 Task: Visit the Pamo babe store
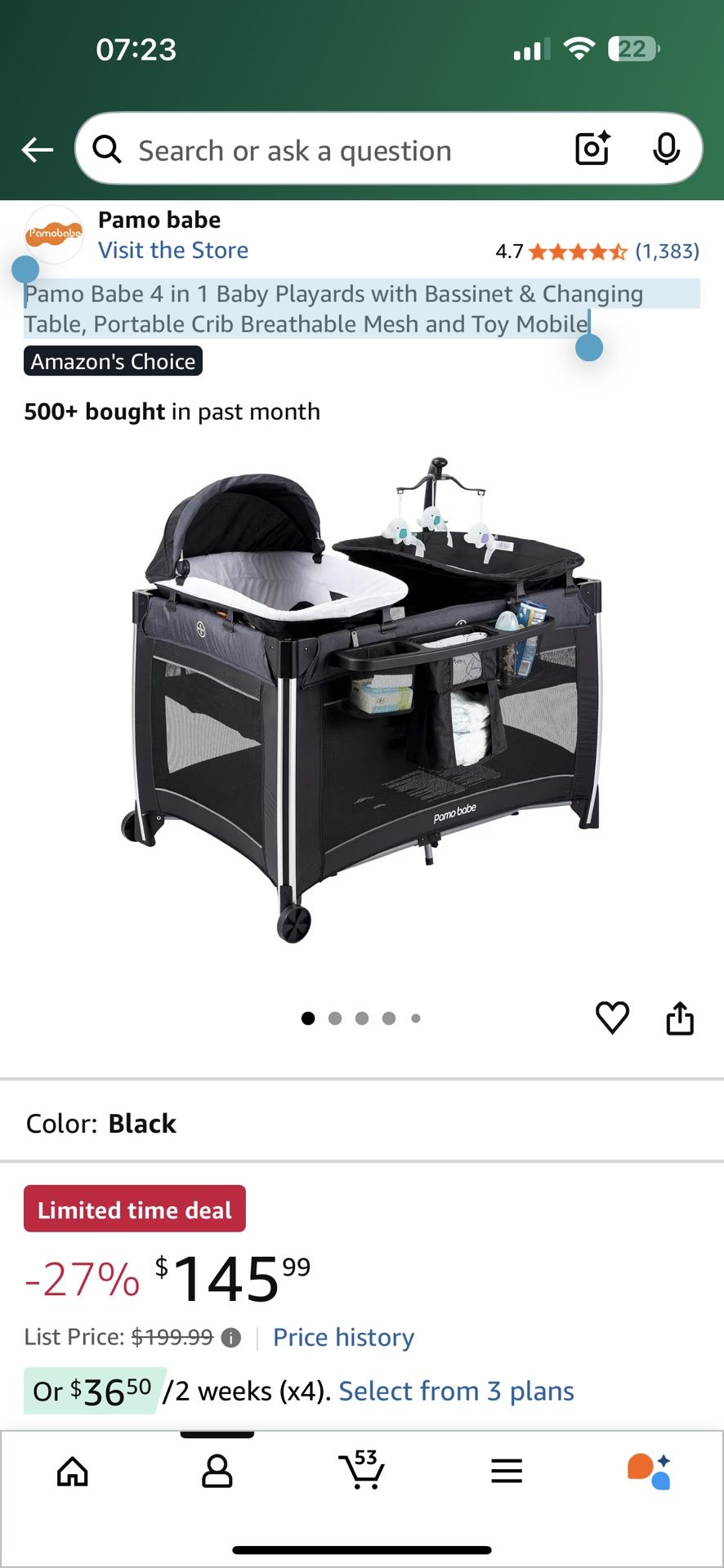(173, 250)
